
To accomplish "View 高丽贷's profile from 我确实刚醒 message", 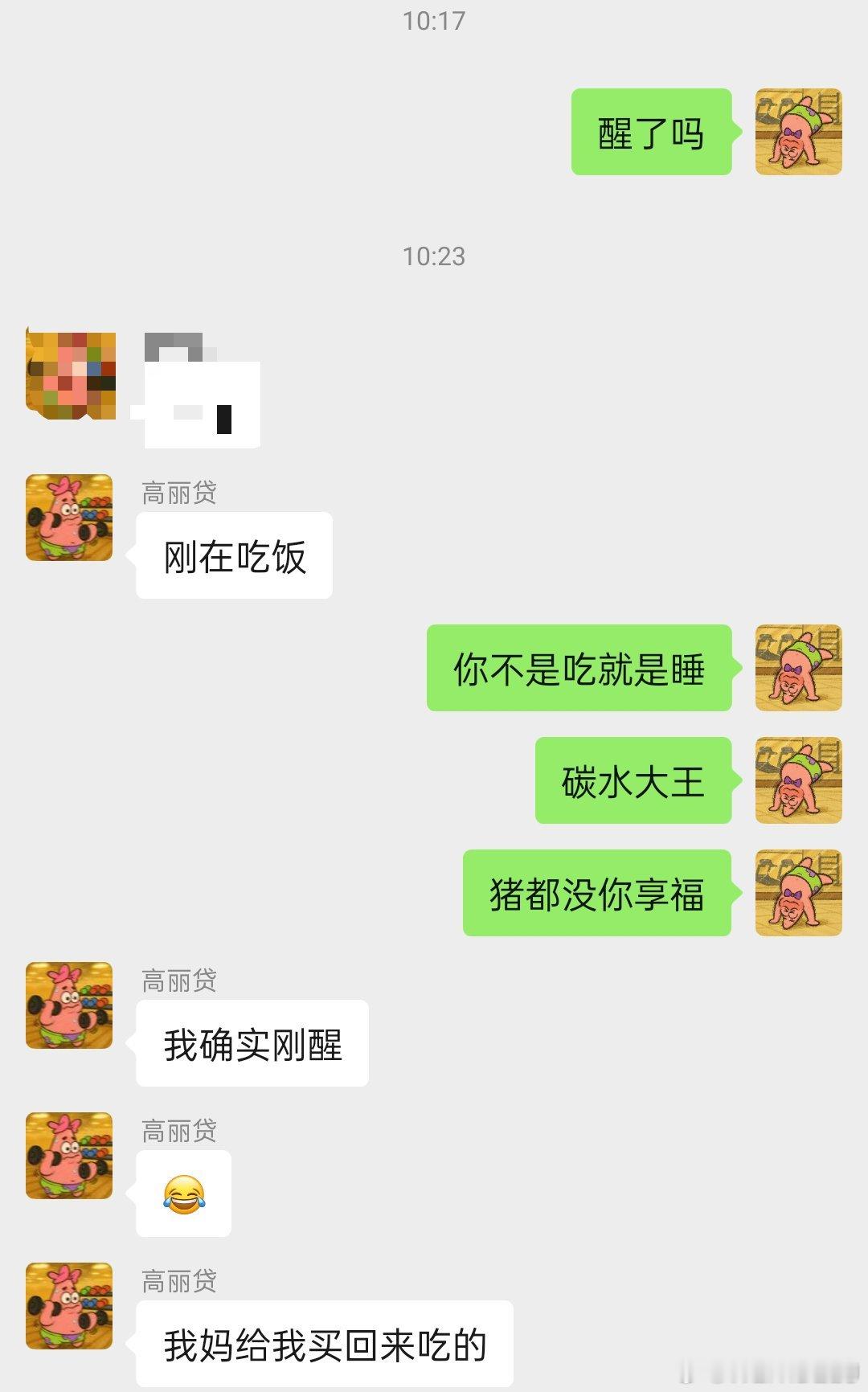I will click(x=69, y=1005).
